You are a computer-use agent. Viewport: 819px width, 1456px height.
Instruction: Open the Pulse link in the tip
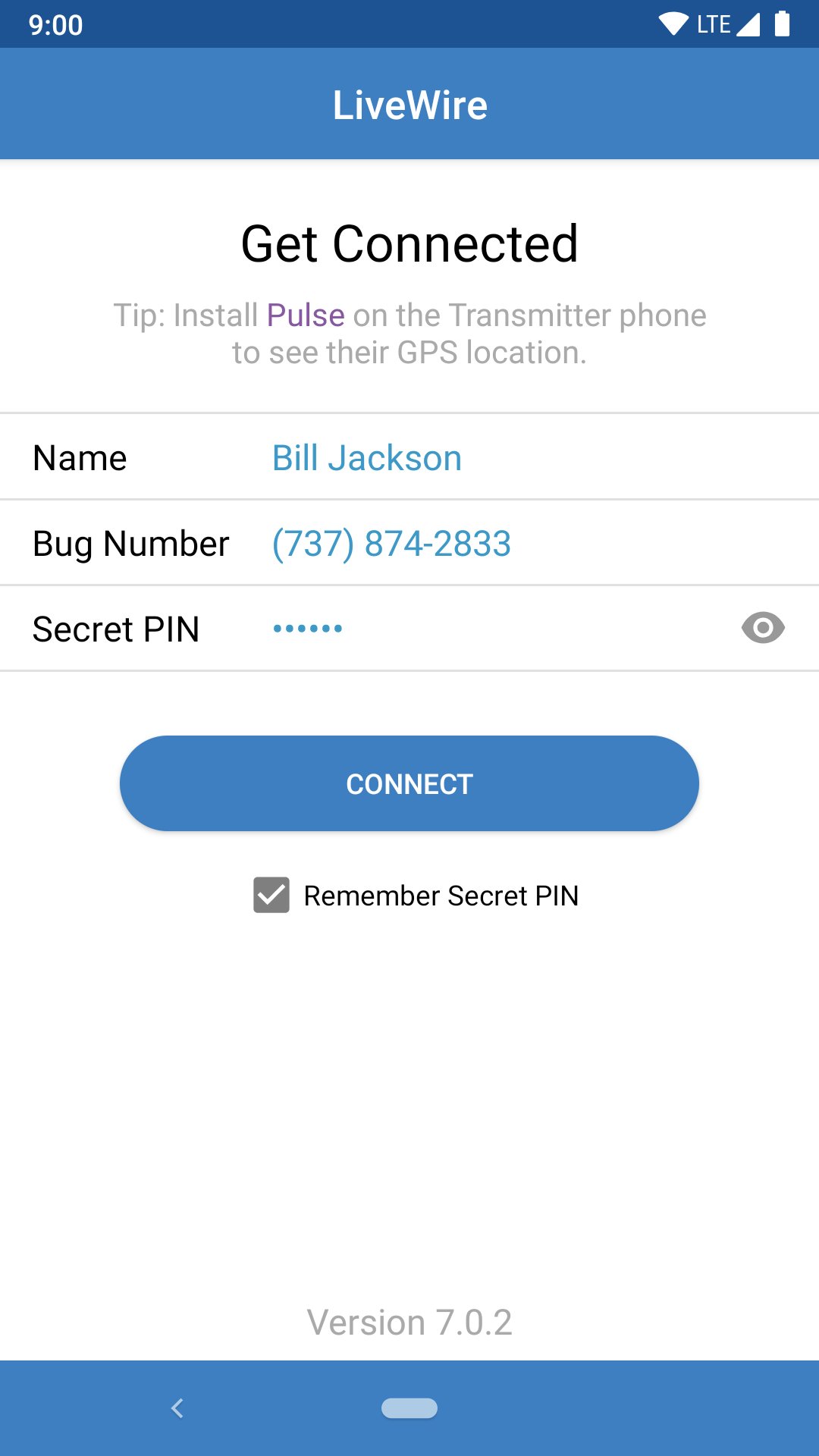pos(306,315)
